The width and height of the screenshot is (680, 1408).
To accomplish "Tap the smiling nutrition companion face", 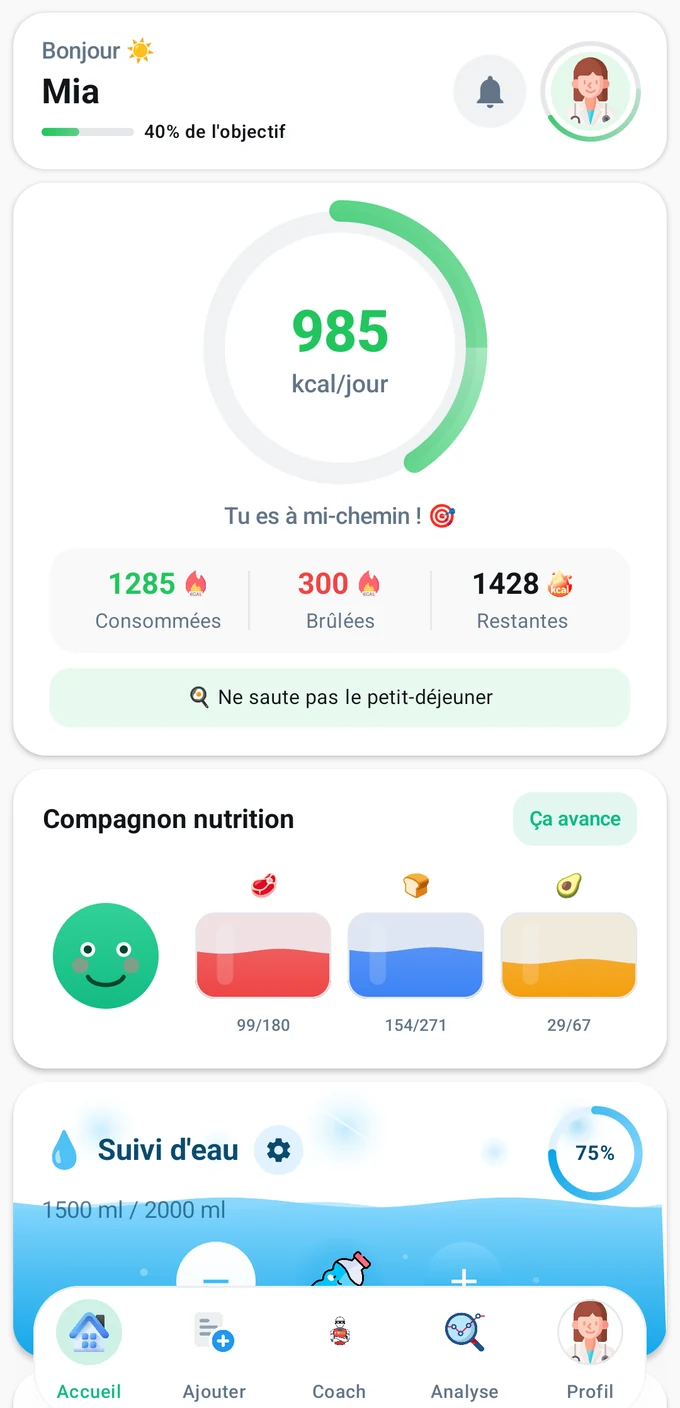I will point(106,955).
